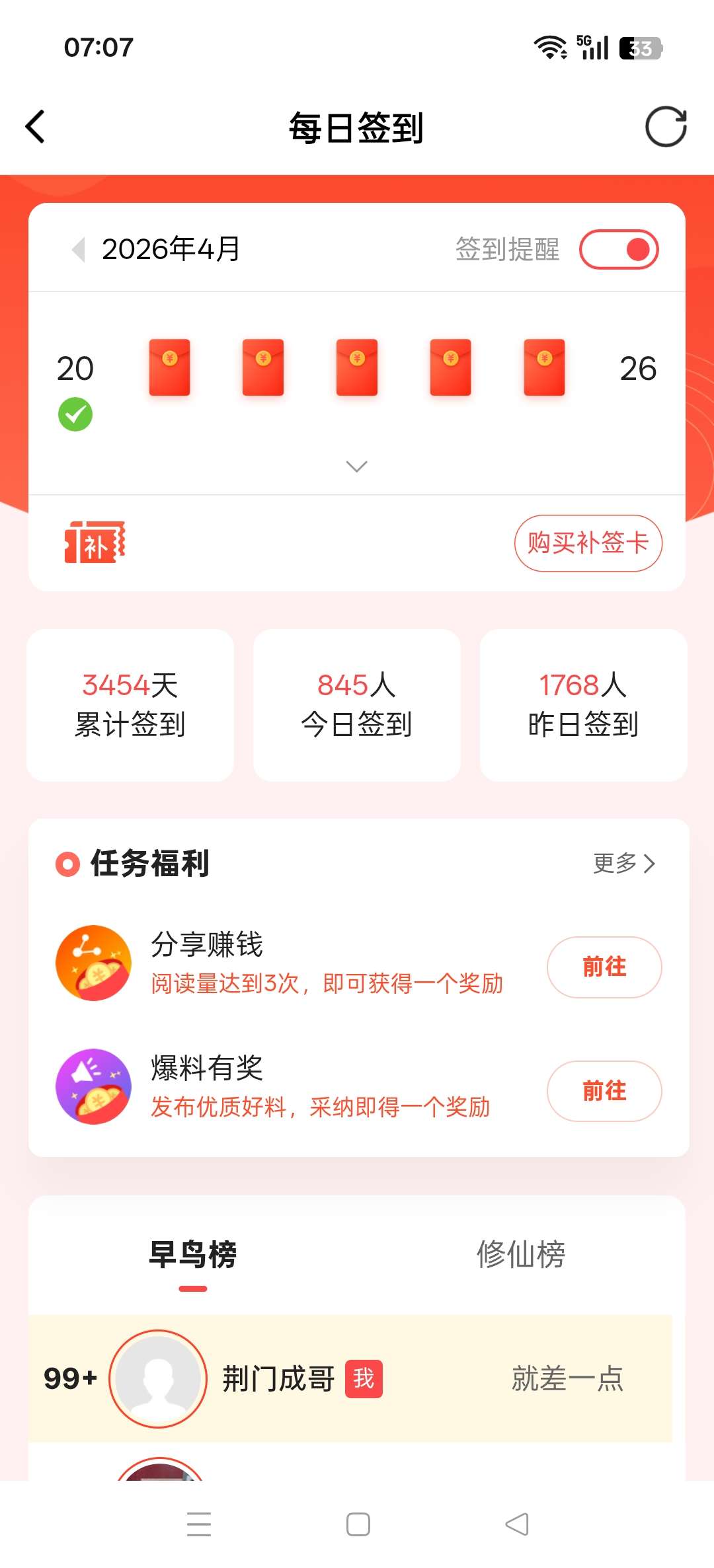Go back from the 每日签到 page
Screen dimensions: 714x1568
coord(36,127)
